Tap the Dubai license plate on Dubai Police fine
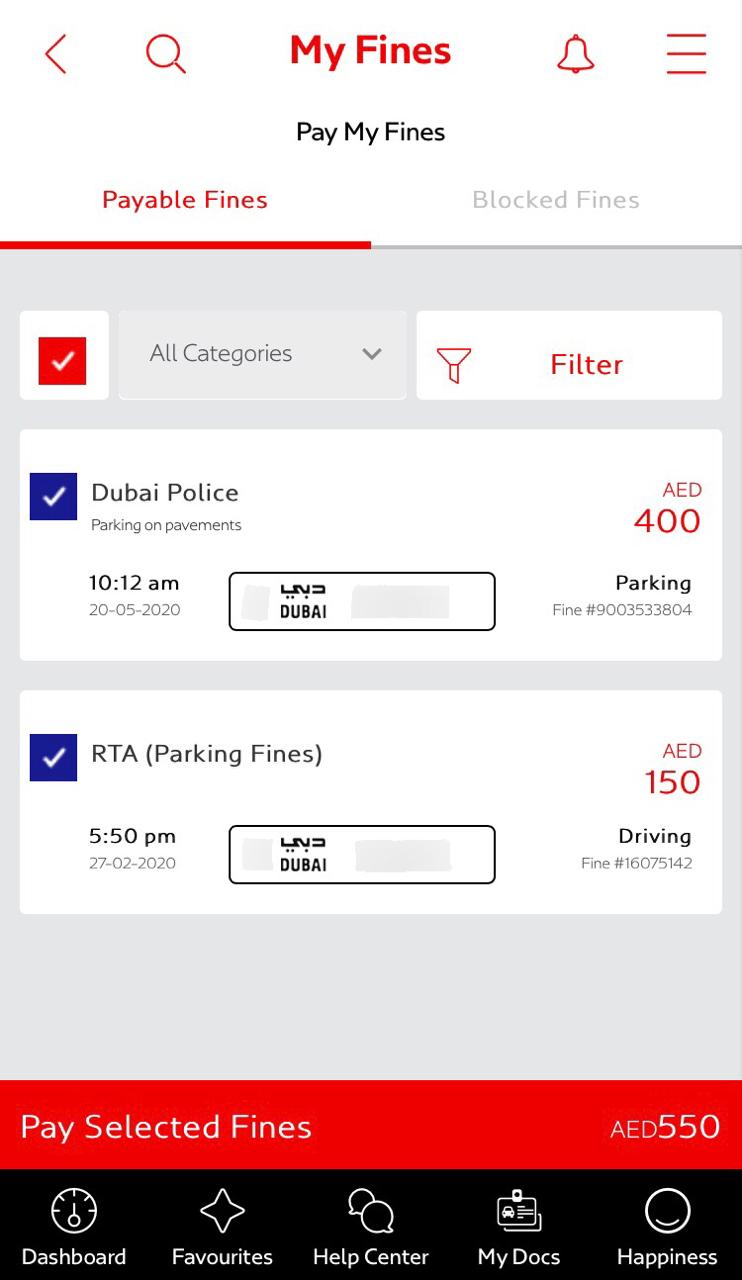This screenshot has height=1280, width=742. [361, 600]
